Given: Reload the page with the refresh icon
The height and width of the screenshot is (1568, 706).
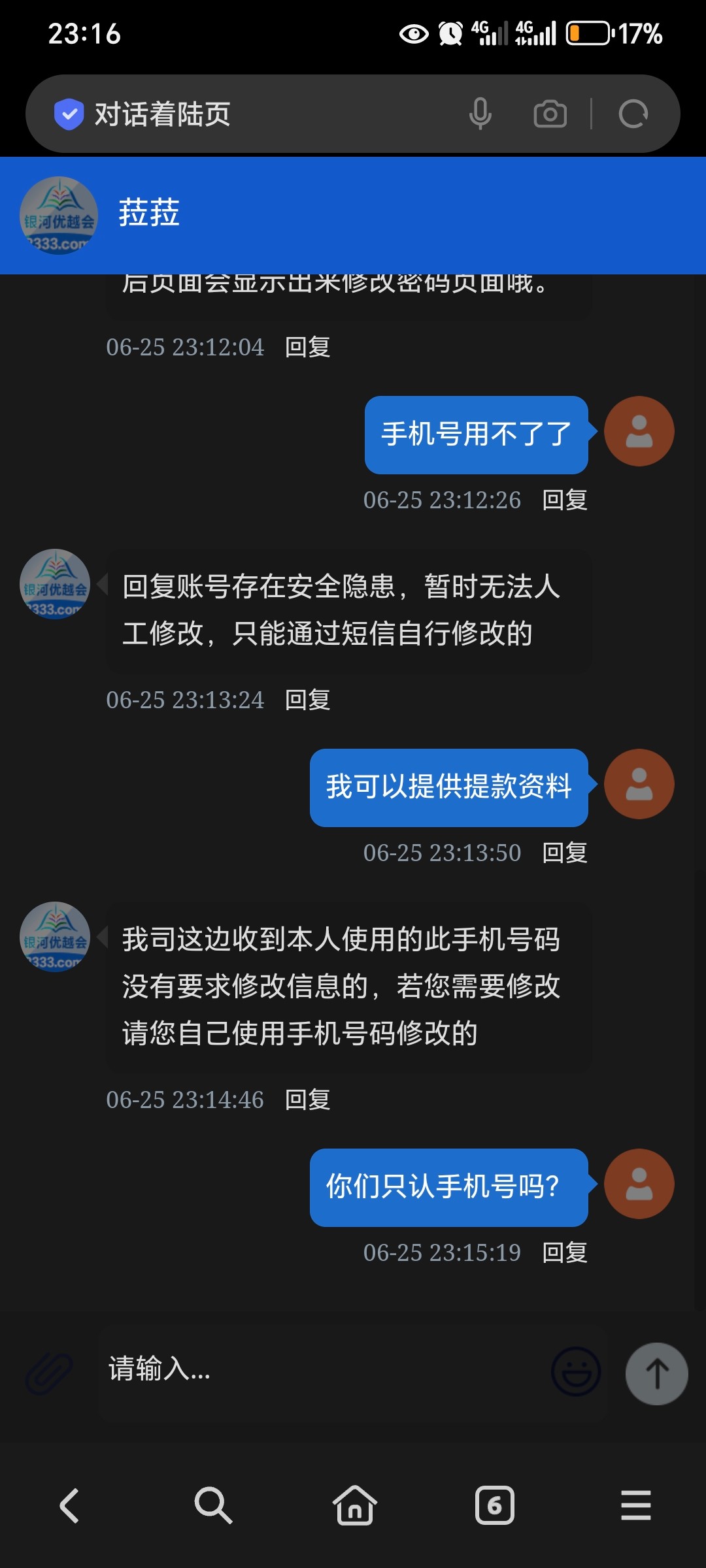Looking at the screenshot, I should coord(633,114).
